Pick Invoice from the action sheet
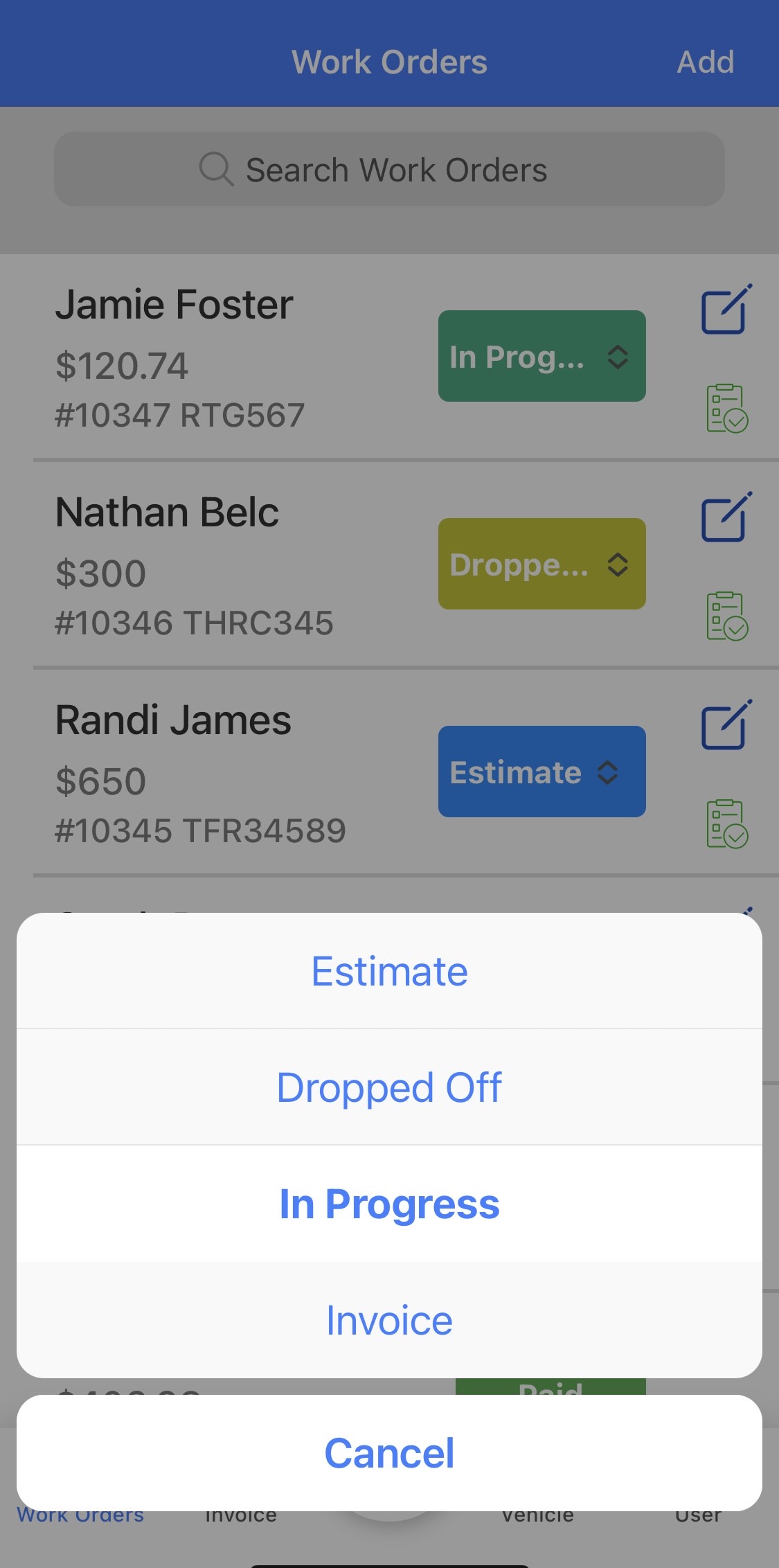The height and width of the screenshot is (1568, 779). (x=389, y=1320)
